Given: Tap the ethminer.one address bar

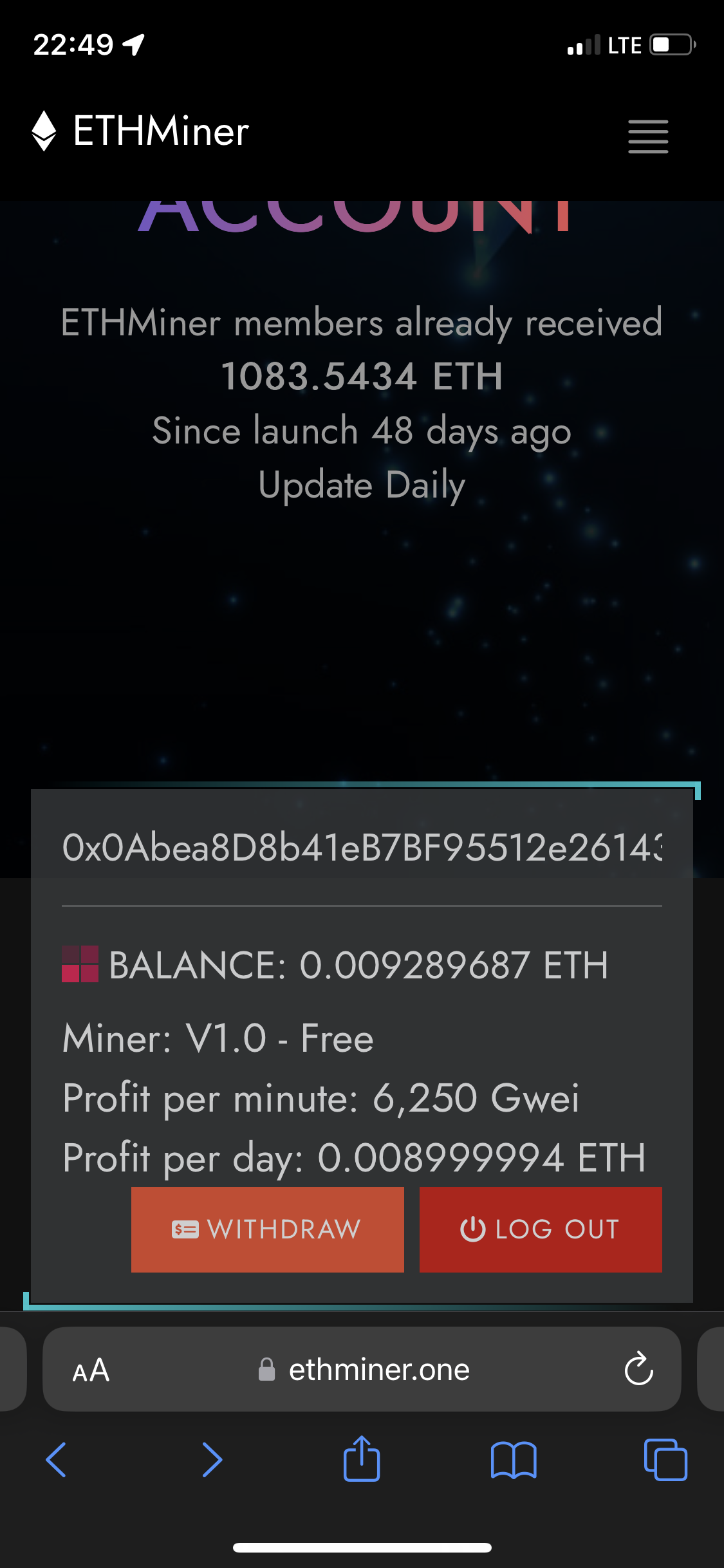Looking at the screenshot, I should coord(364,1370).
